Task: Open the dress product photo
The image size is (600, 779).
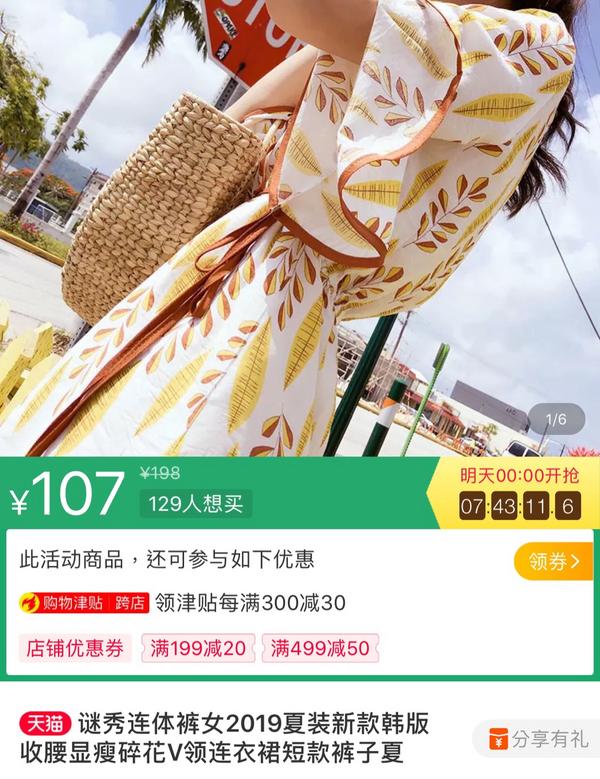Action: point(300,228)
